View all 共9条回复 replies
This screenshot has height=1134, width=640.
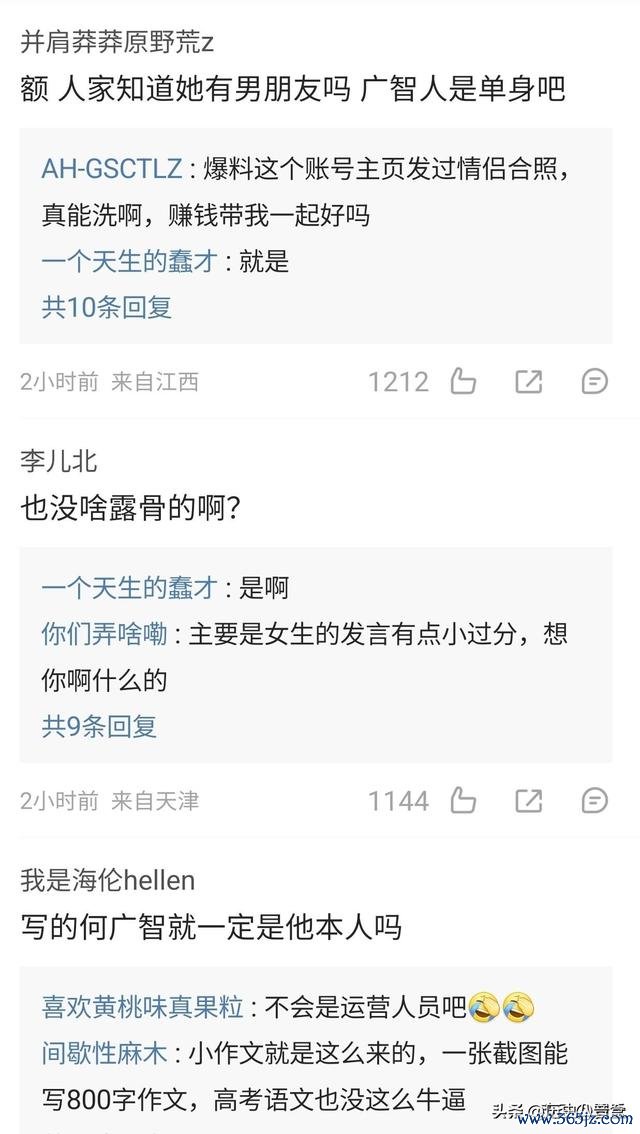click(x=99, y=726)
